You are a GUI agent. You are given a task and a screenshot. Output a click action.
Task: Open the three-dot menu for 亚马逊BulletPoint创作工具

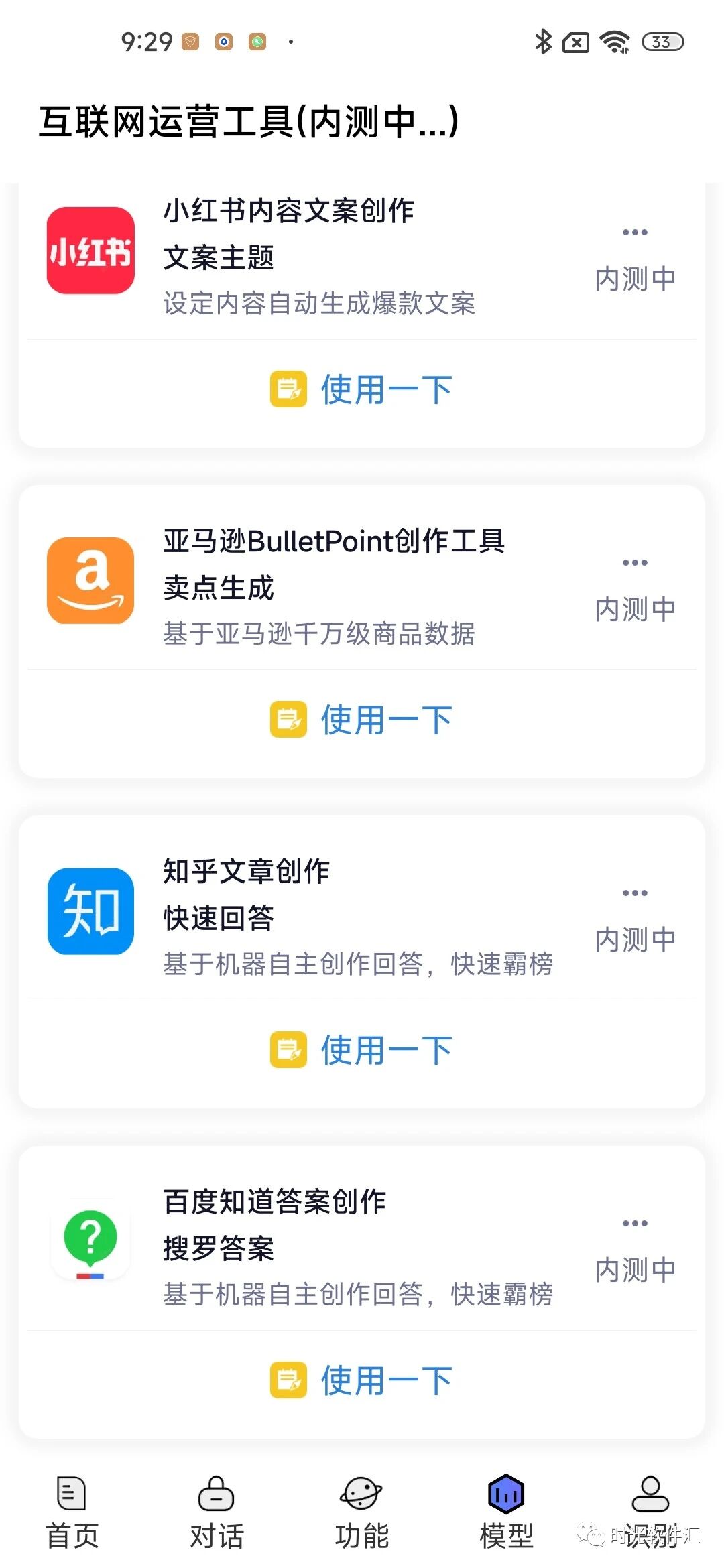[635, 562]
